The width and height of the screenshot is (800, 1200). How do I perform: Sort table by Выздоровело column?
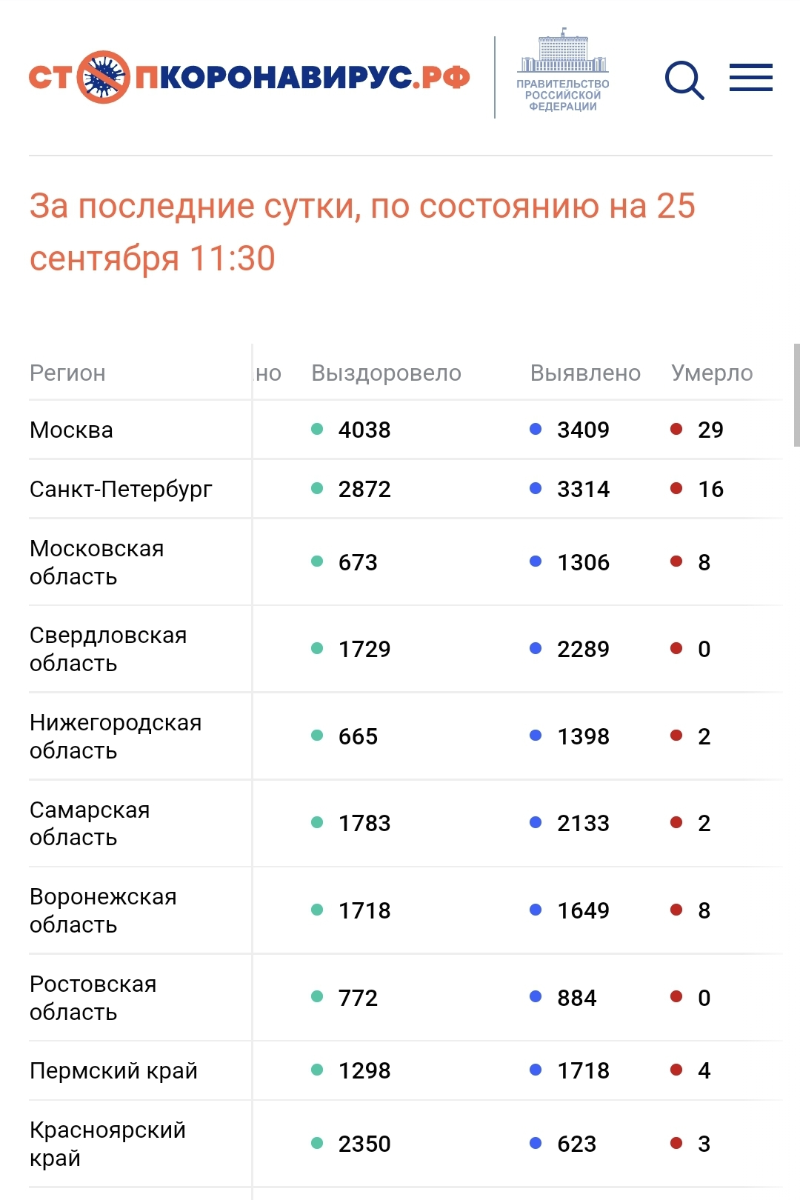pos(386,373)
